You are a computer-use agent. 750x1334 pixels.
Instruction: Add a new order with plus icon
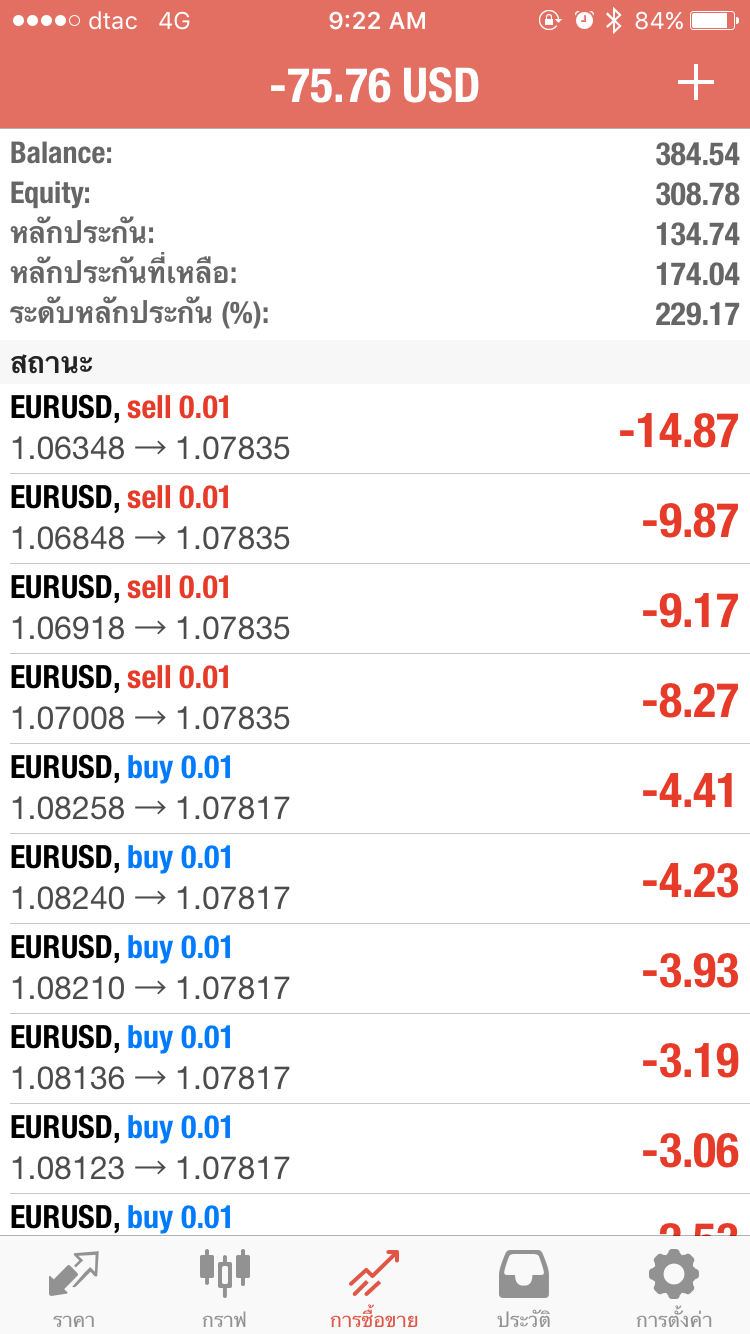[695, 84]
